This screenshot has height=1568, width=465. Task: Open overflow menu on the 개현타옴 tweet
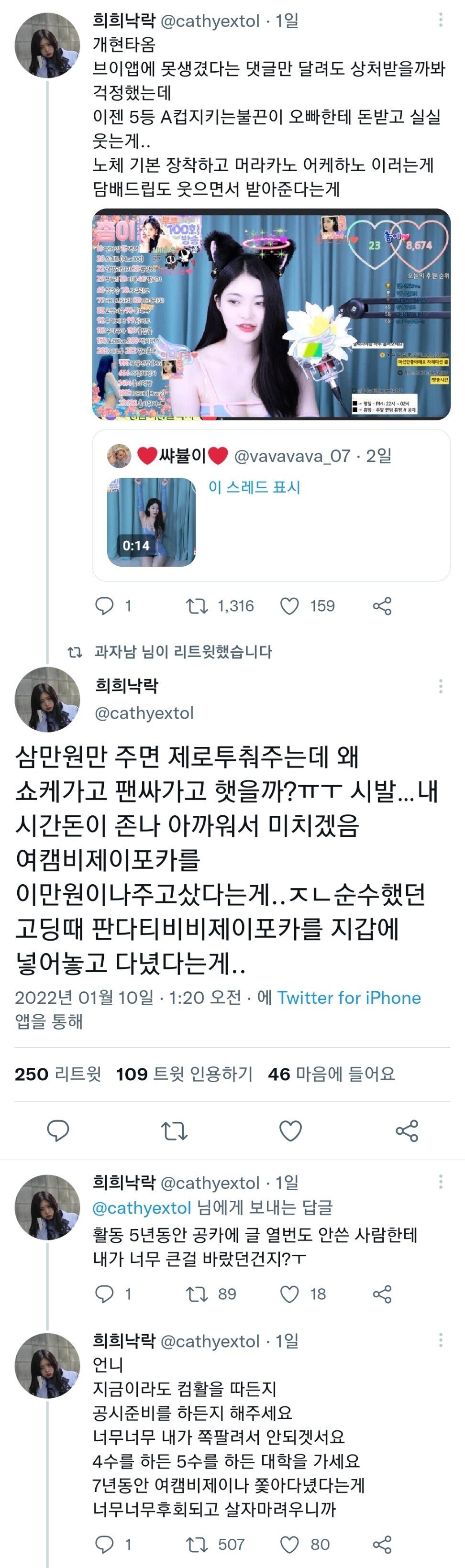click(x=441, y=21)
